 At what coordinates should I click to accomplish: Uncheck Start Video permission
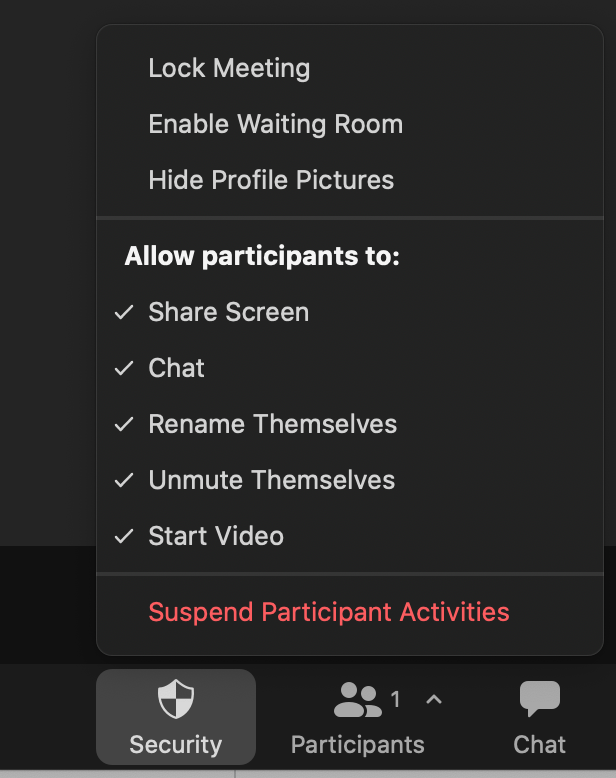[216, 536]
